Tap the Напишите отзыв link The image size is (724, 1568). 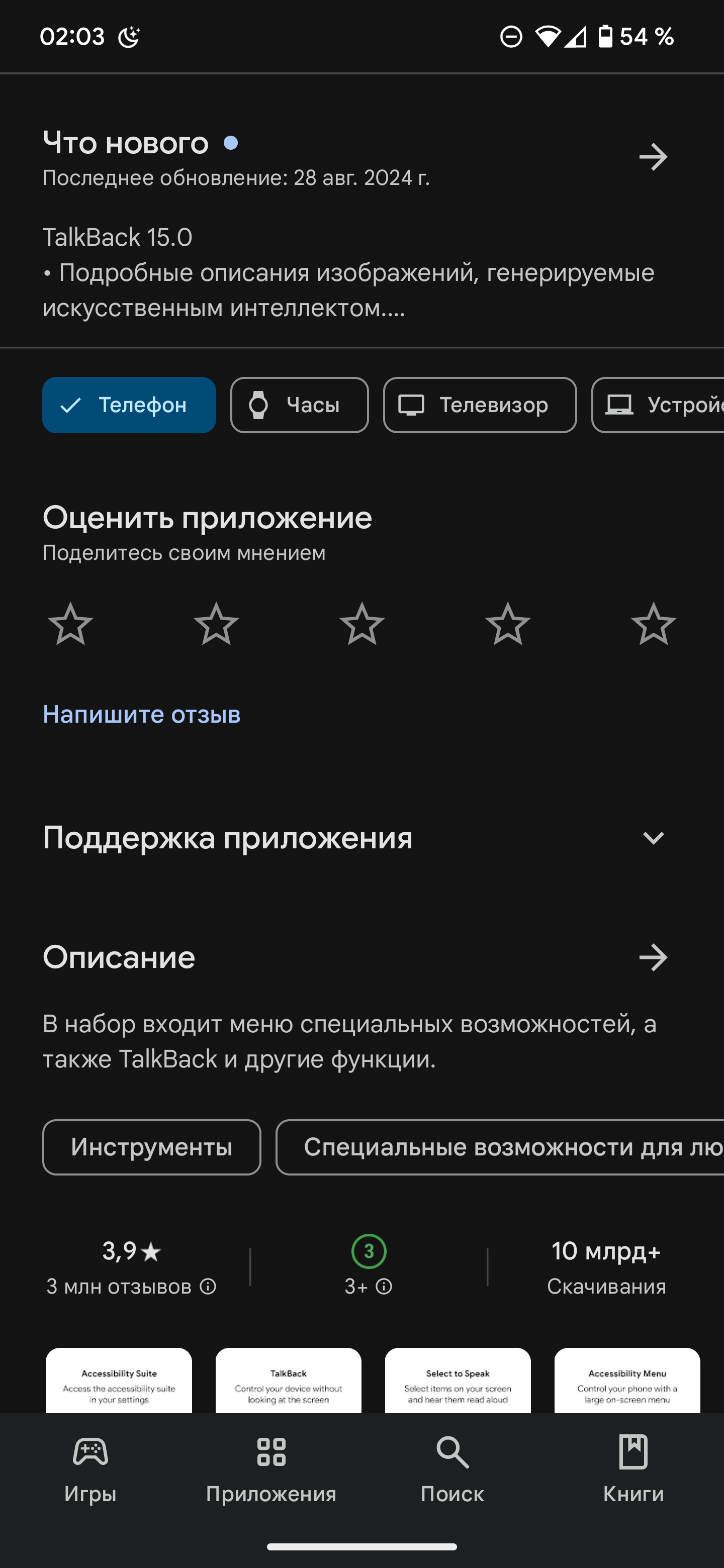point(142,714)
